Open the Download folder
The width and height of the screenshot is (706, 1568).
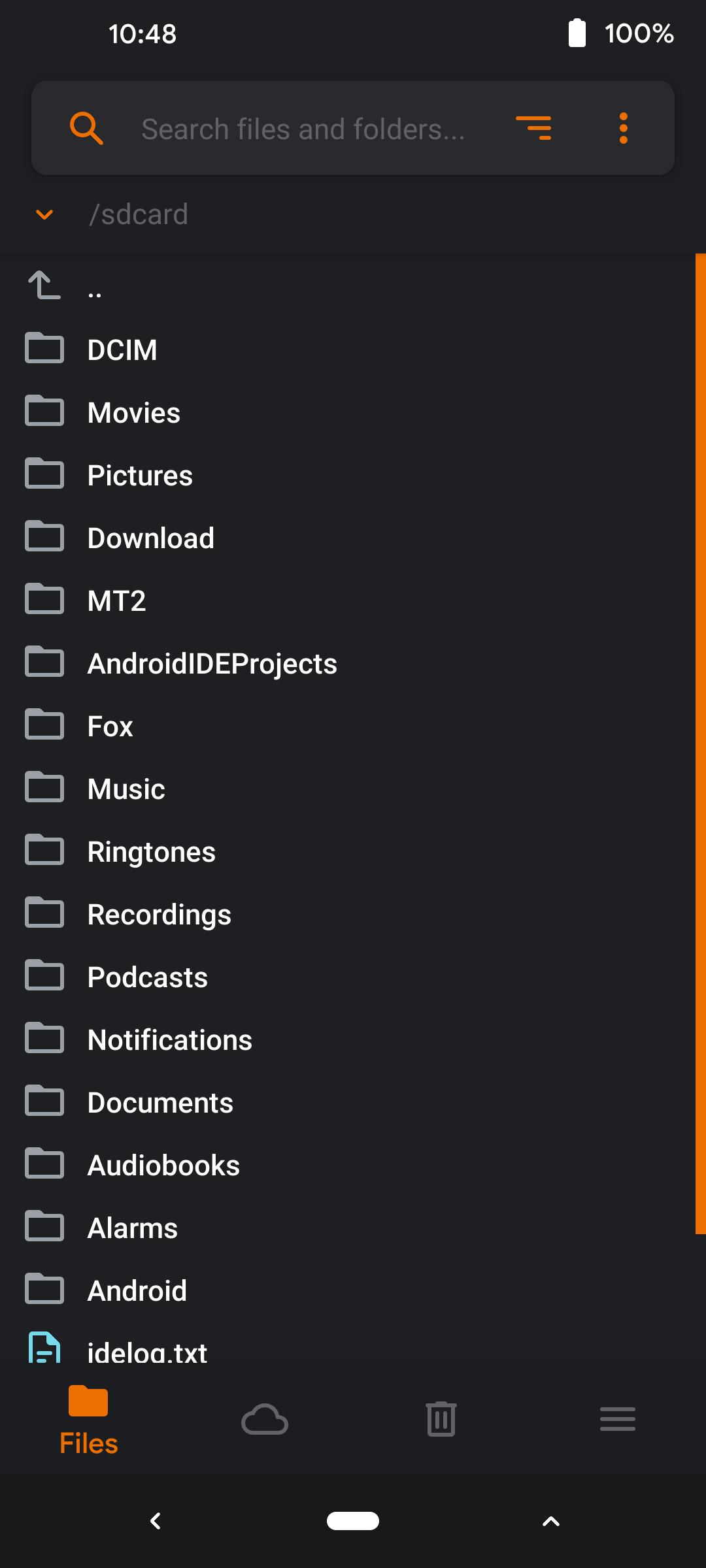[x=150, y=538]
